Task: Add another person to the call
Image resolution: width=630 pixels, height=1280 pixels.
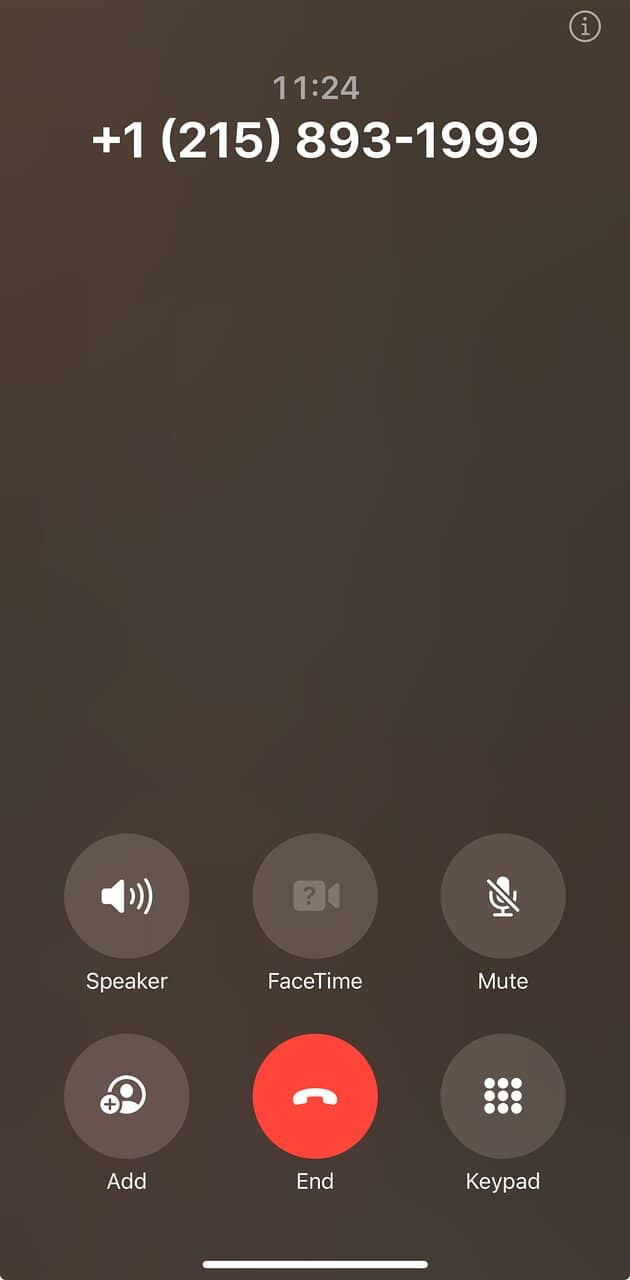Action: click(x=126, y=1096)
